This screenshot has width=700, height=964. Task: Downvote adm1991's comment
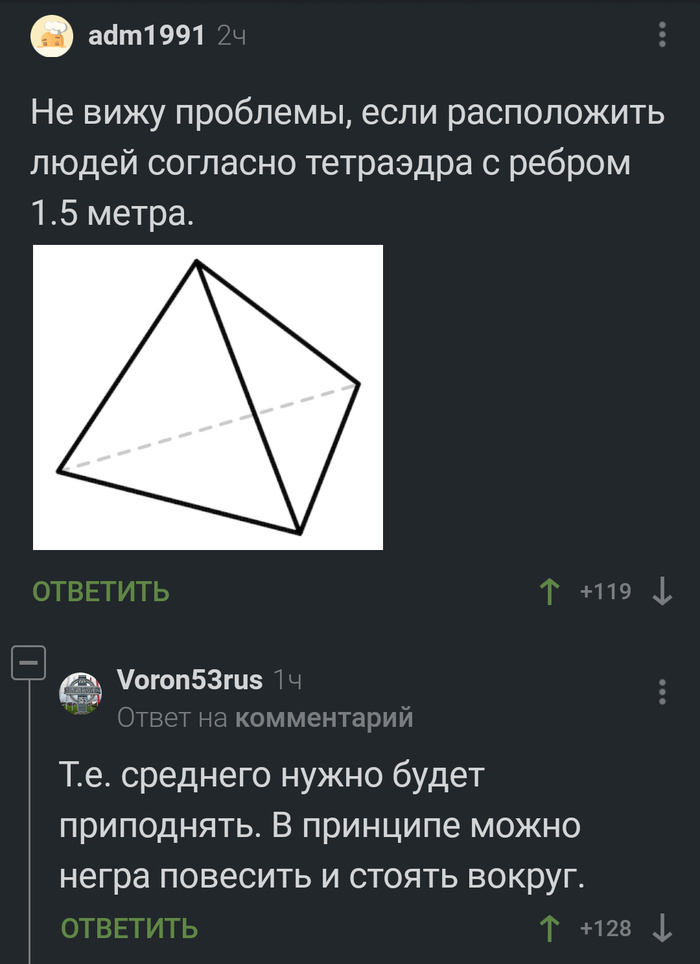[662, 592]
